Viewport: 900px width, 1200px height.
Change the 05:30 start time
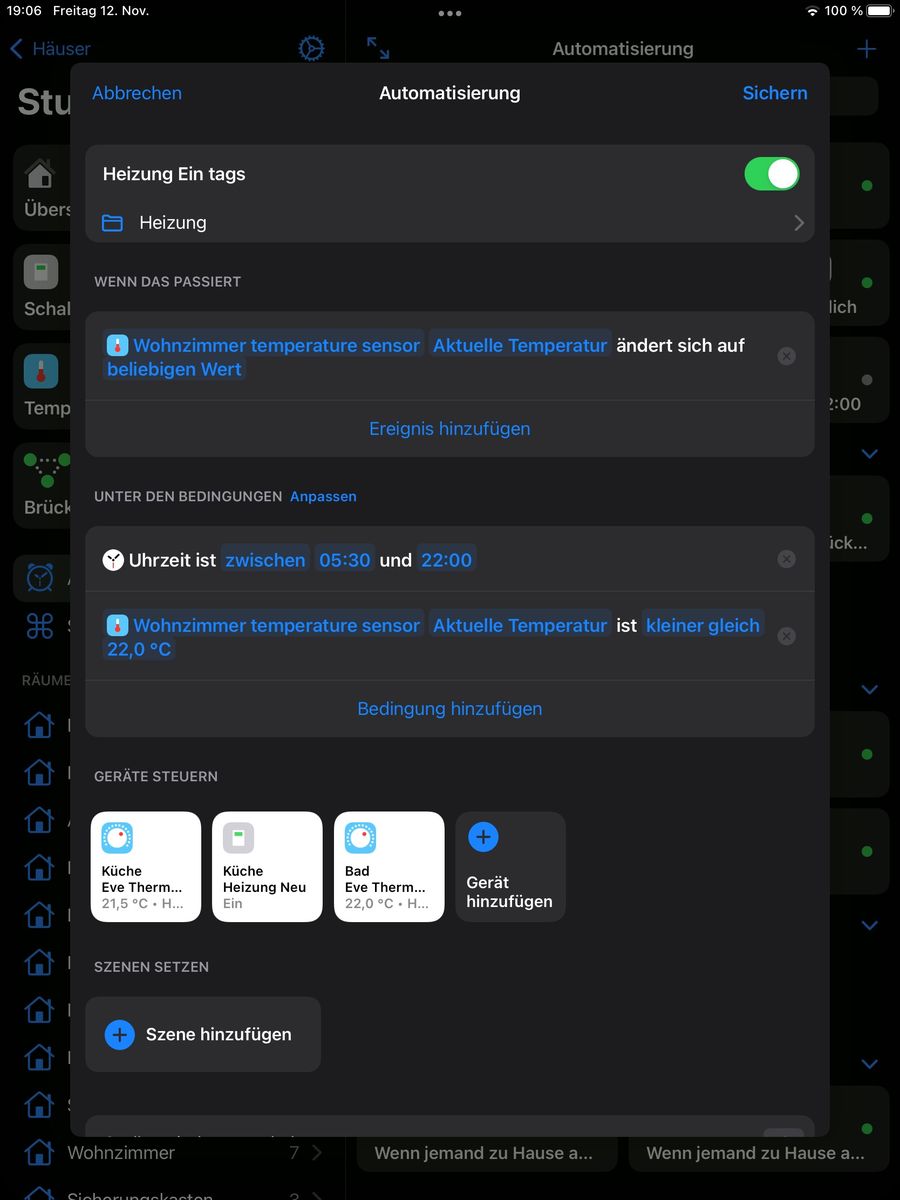(x=345, y=560)
